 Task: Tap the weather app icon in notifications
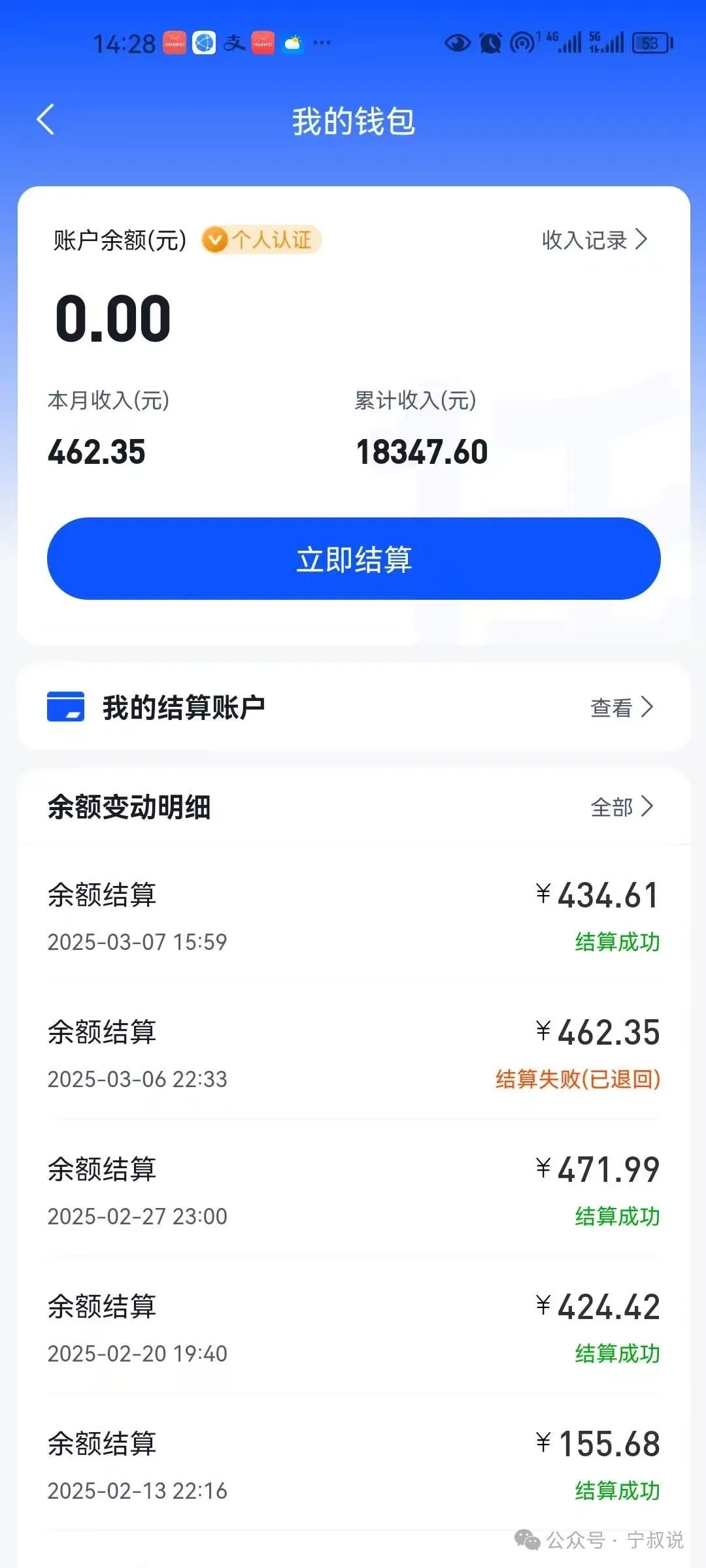(292, 42)
